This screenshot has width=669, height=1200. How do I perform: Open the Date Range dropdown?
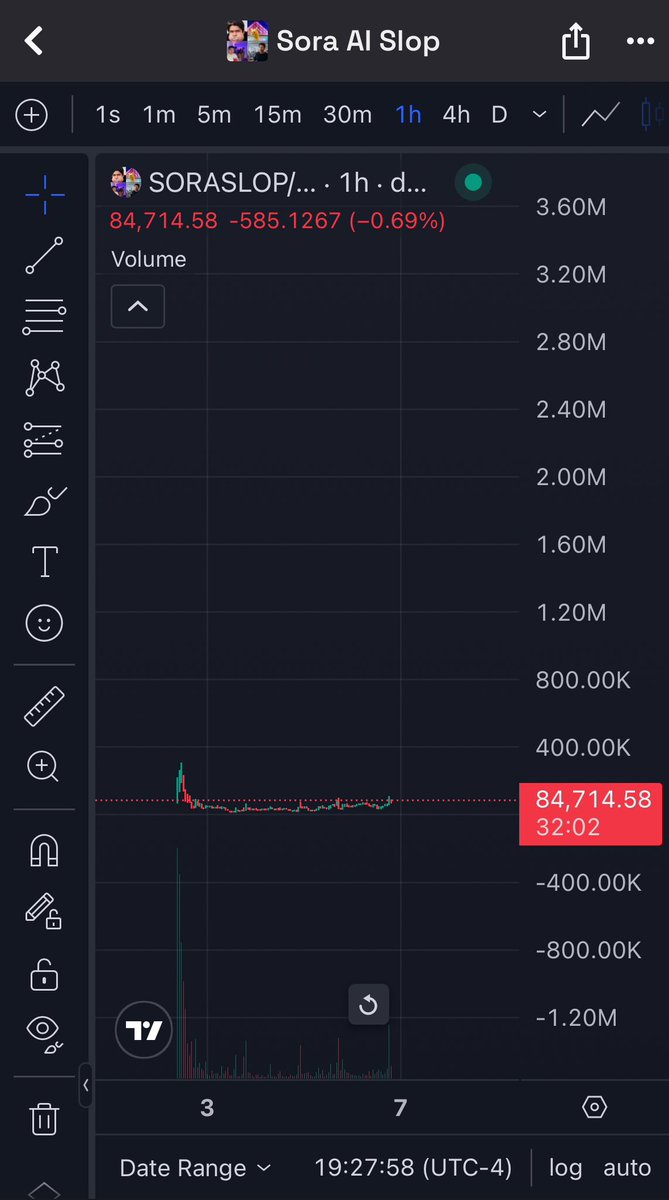(195, 1168)
